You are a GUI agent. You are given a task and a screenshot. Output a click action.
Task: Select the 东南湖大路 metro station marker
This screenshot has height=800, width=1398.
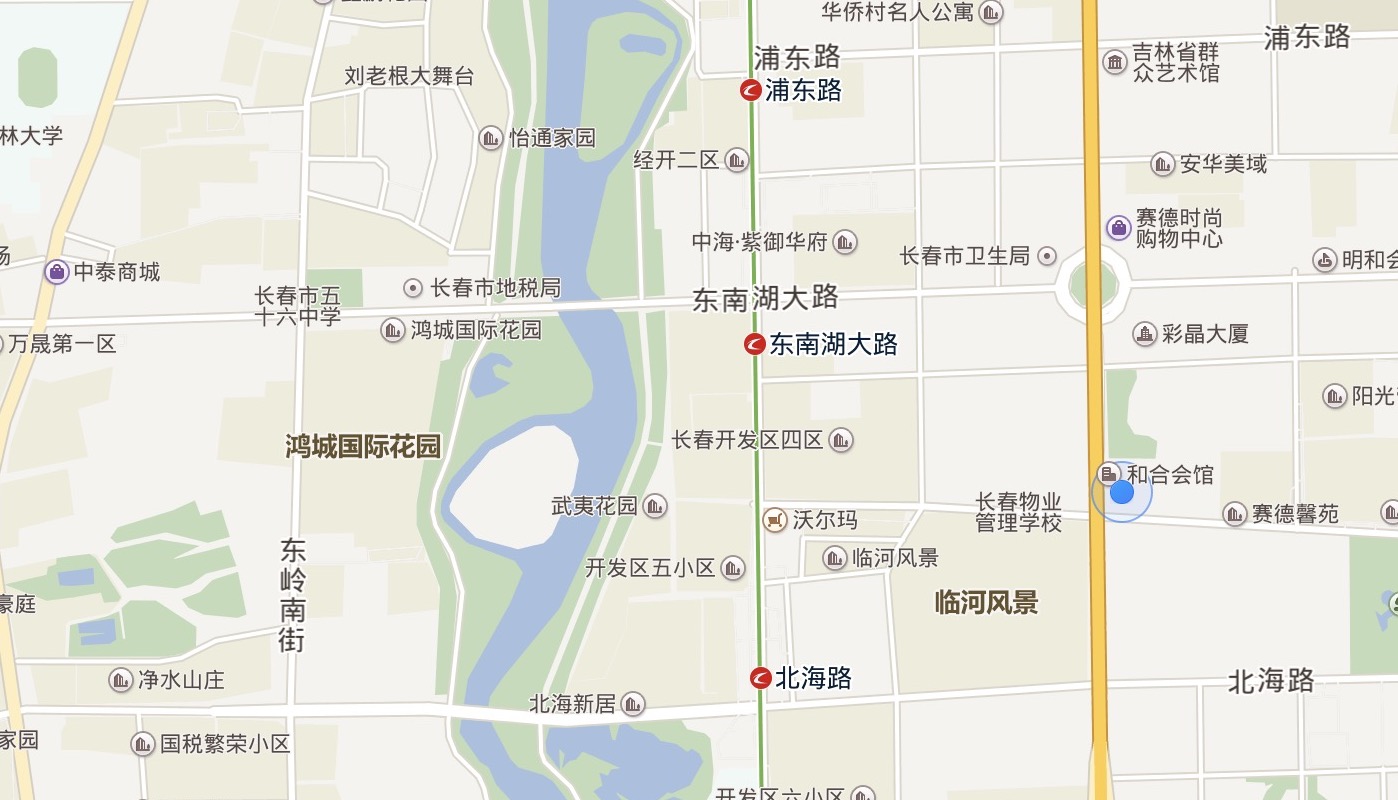[755, 345]
